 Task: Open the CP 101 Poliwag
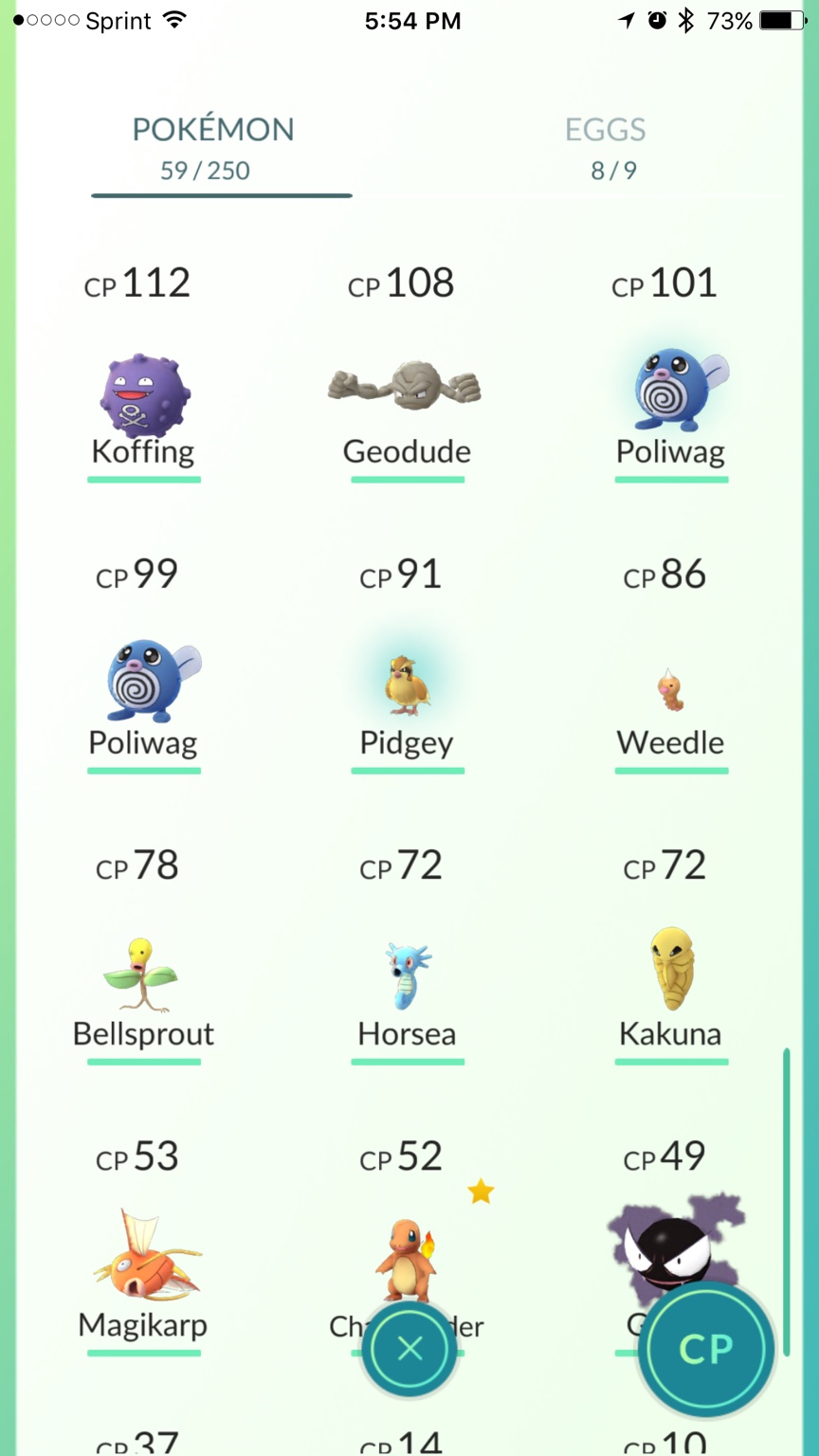point(671,391)
